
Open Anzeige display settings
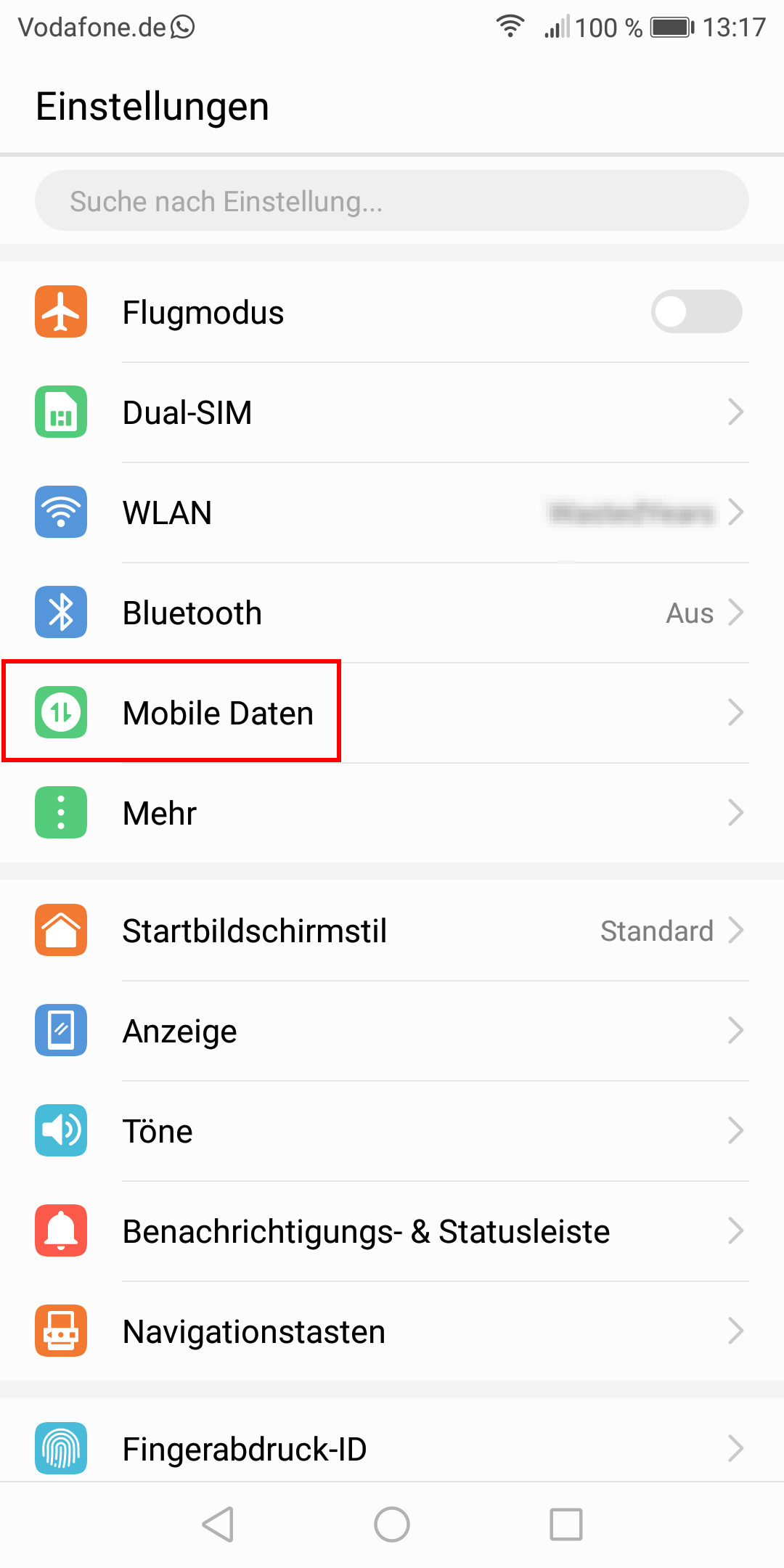point(392,1031)
